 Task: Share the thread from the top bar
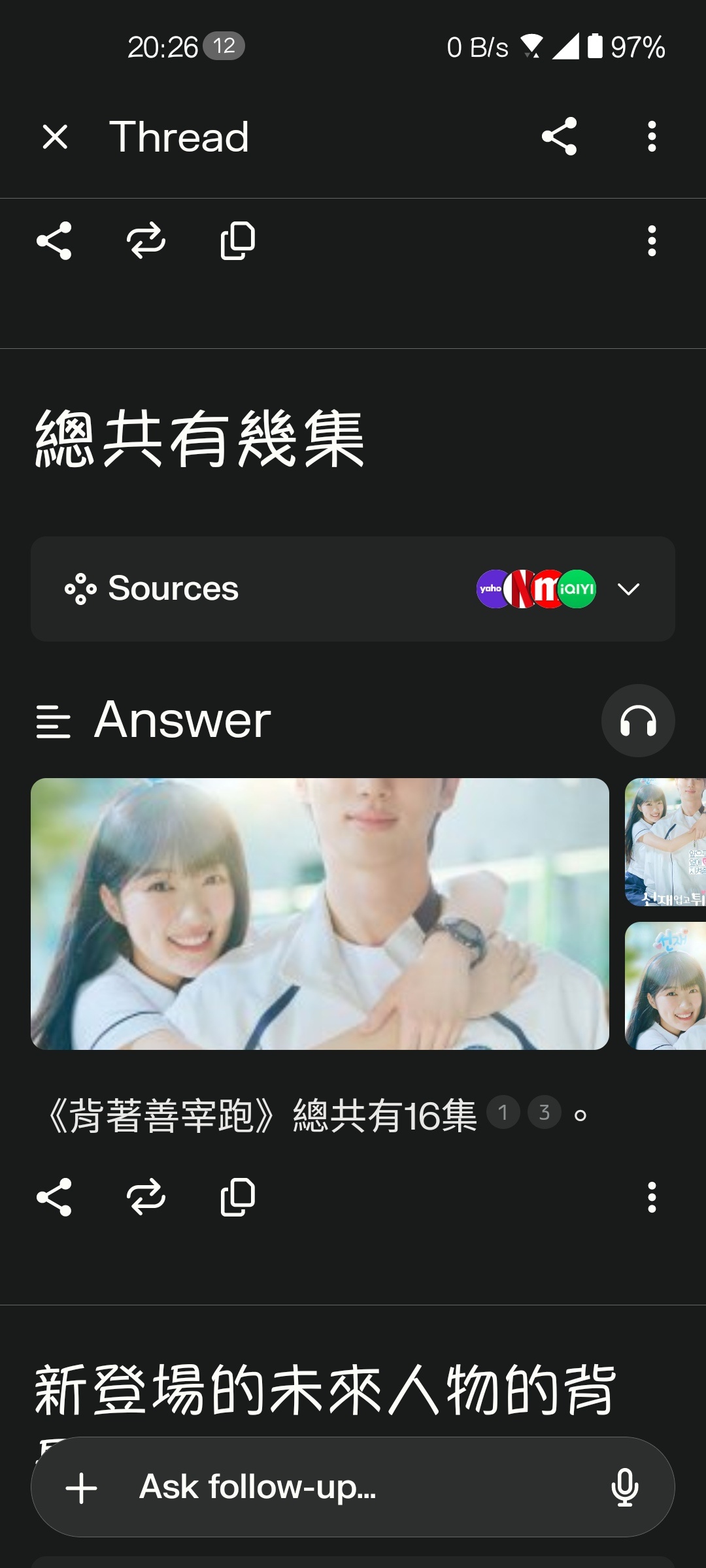tap(560, 137)
